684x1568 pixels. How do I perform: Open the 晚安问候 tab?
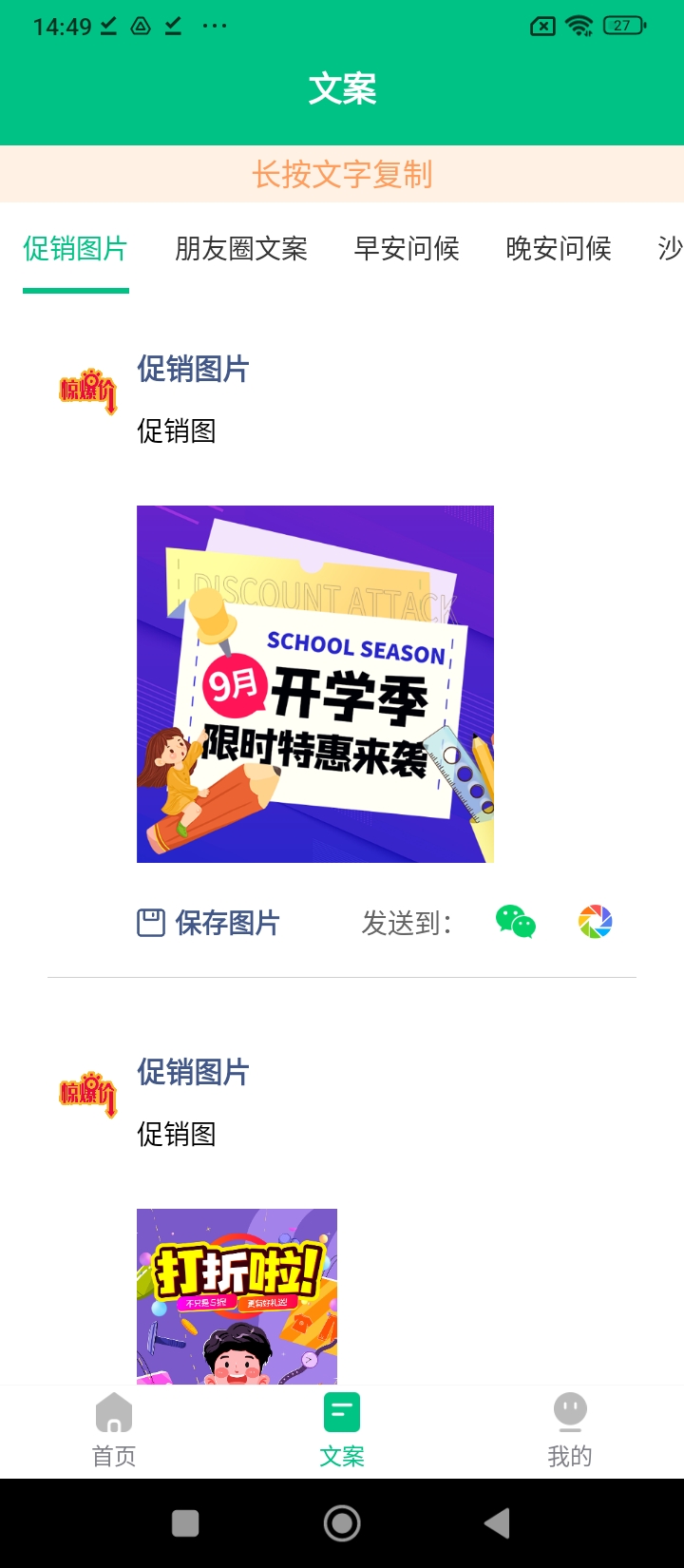tap(559, 249)
